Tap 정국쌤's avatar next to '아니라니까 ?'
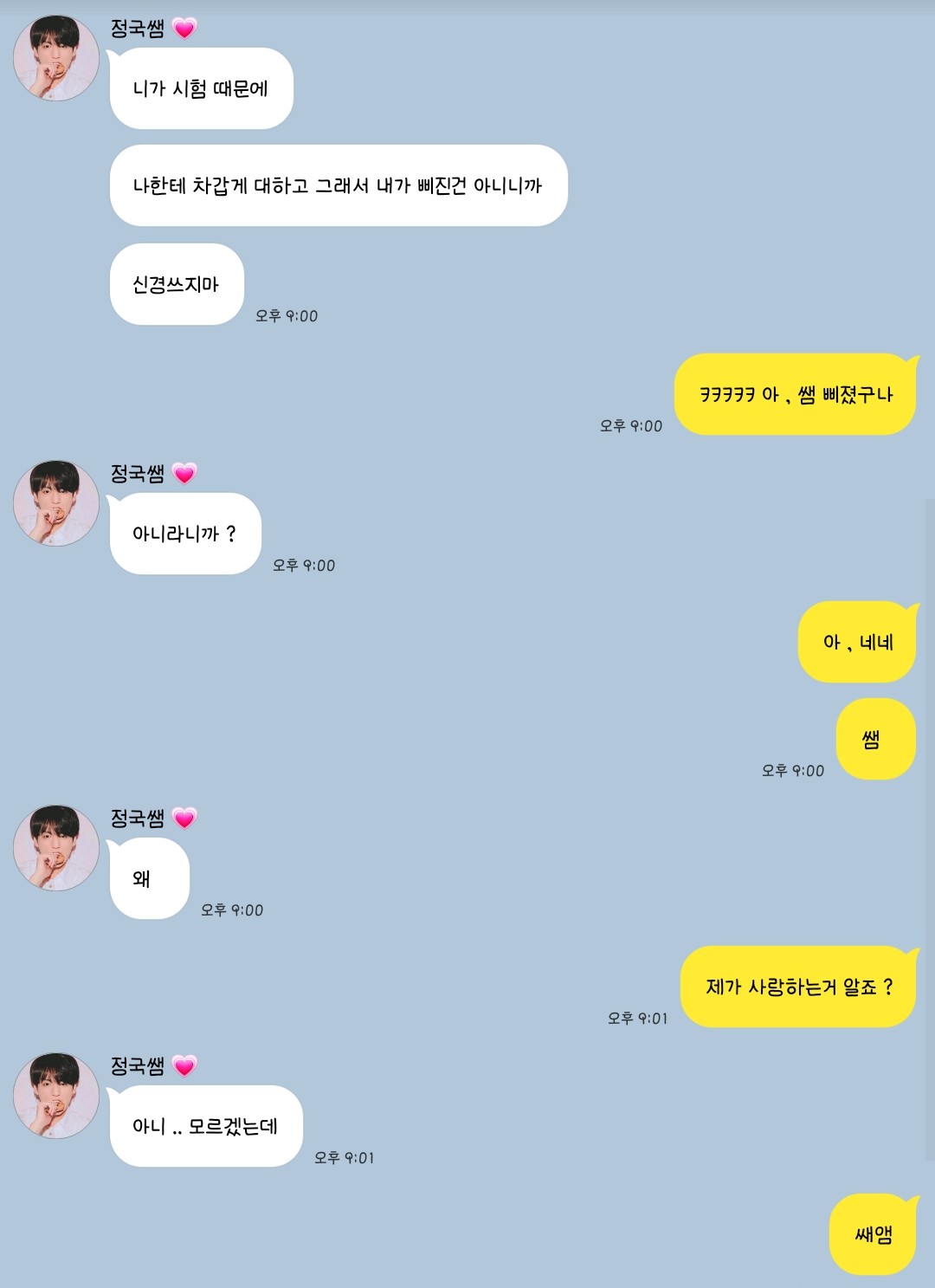This screenshot has height=1288, width=935. point(56,503)
